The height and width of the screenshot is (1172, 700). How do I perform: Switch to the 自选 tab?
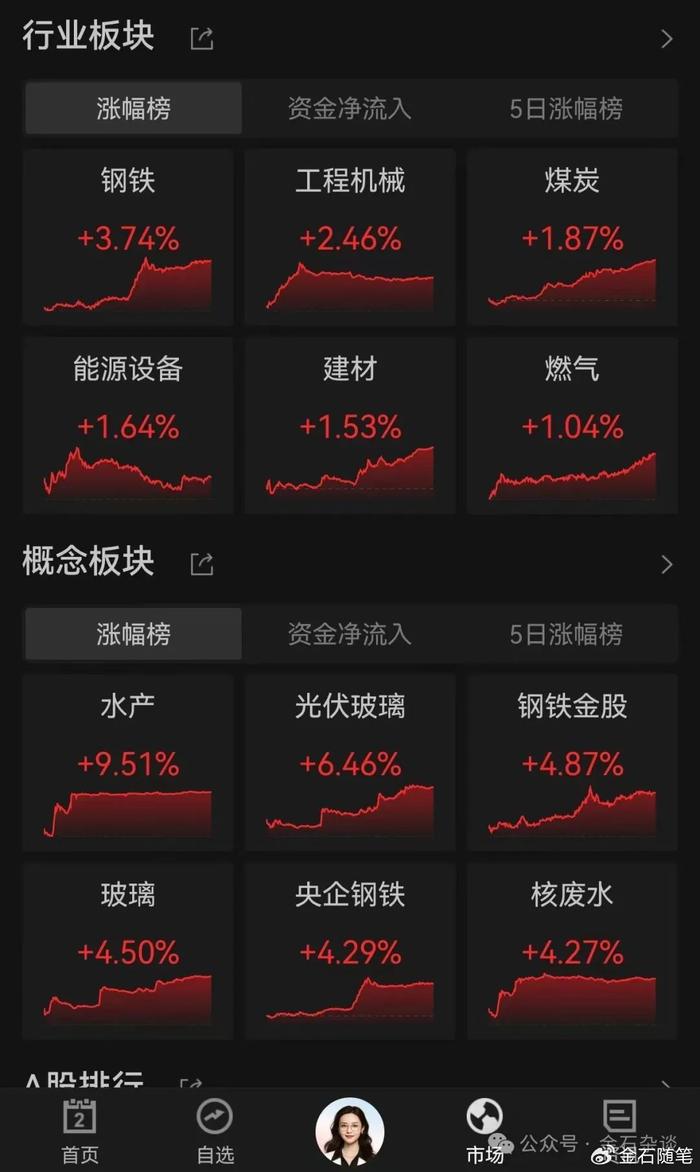point(215,1132)
